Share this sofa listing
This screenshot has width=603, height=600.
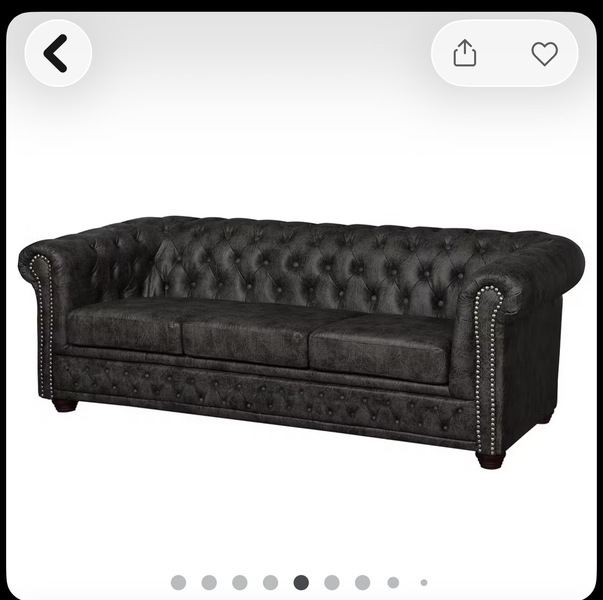(x=465, y=54)
